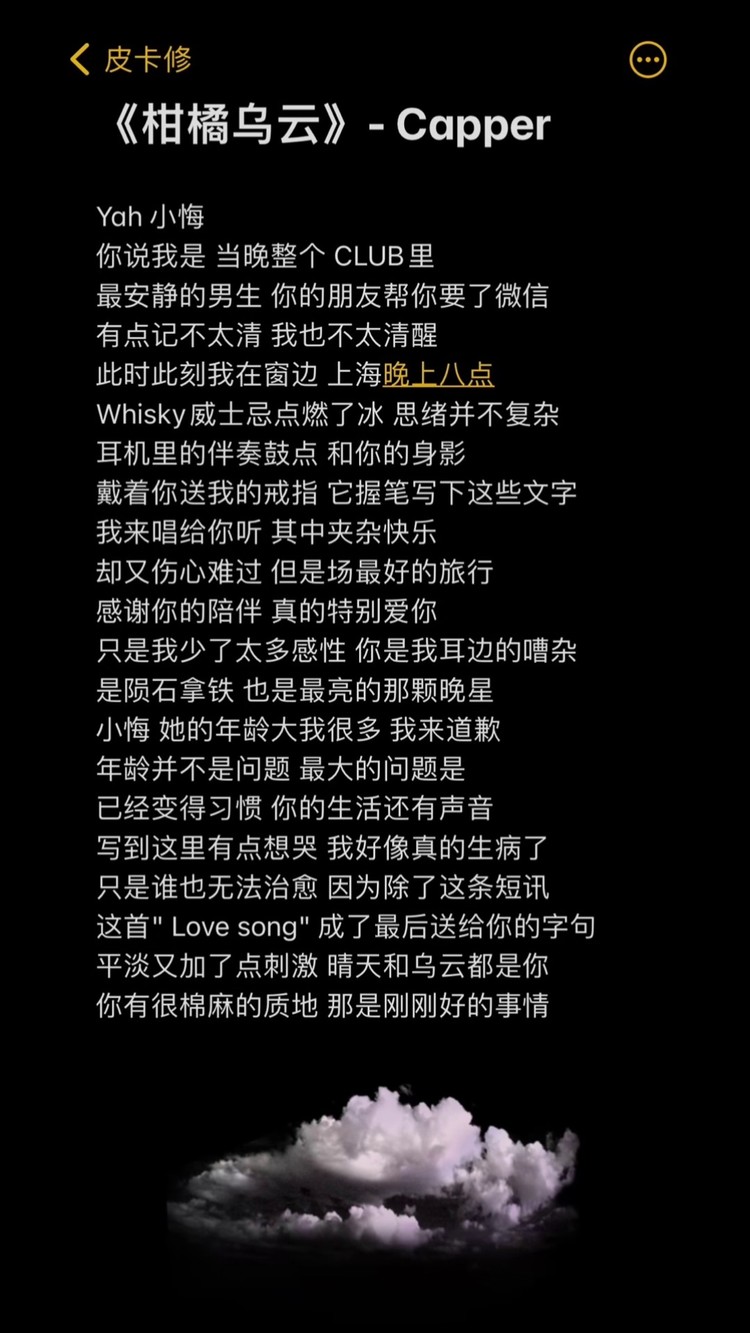Image resolution: width=750 pixels, height=1333 pixels.
Task: Go back to the 皮卡修 folder
Action: pyautogui.click(x=131, y=60)
